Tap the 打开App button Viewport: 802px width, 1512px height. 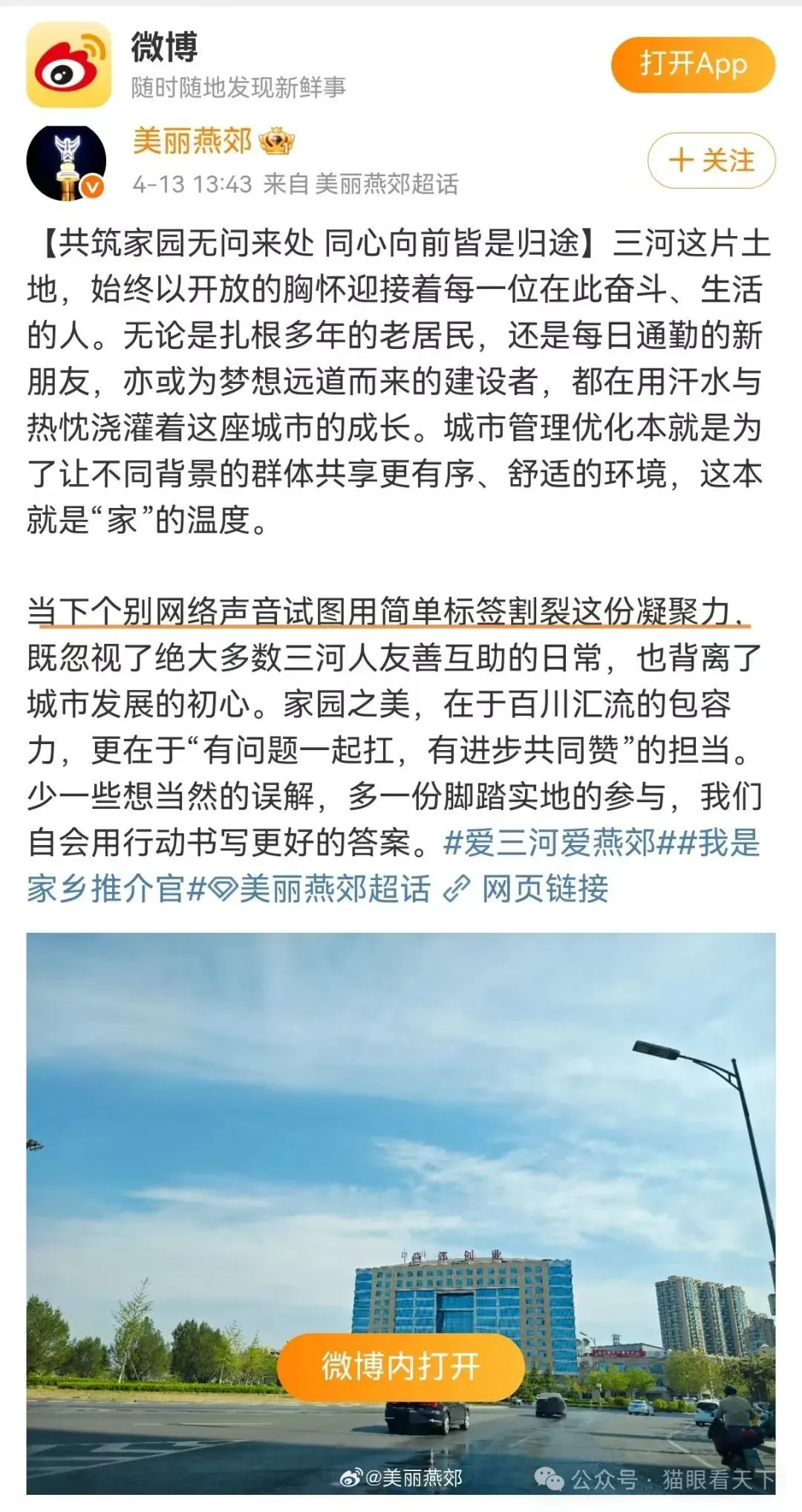click(693, 65)
